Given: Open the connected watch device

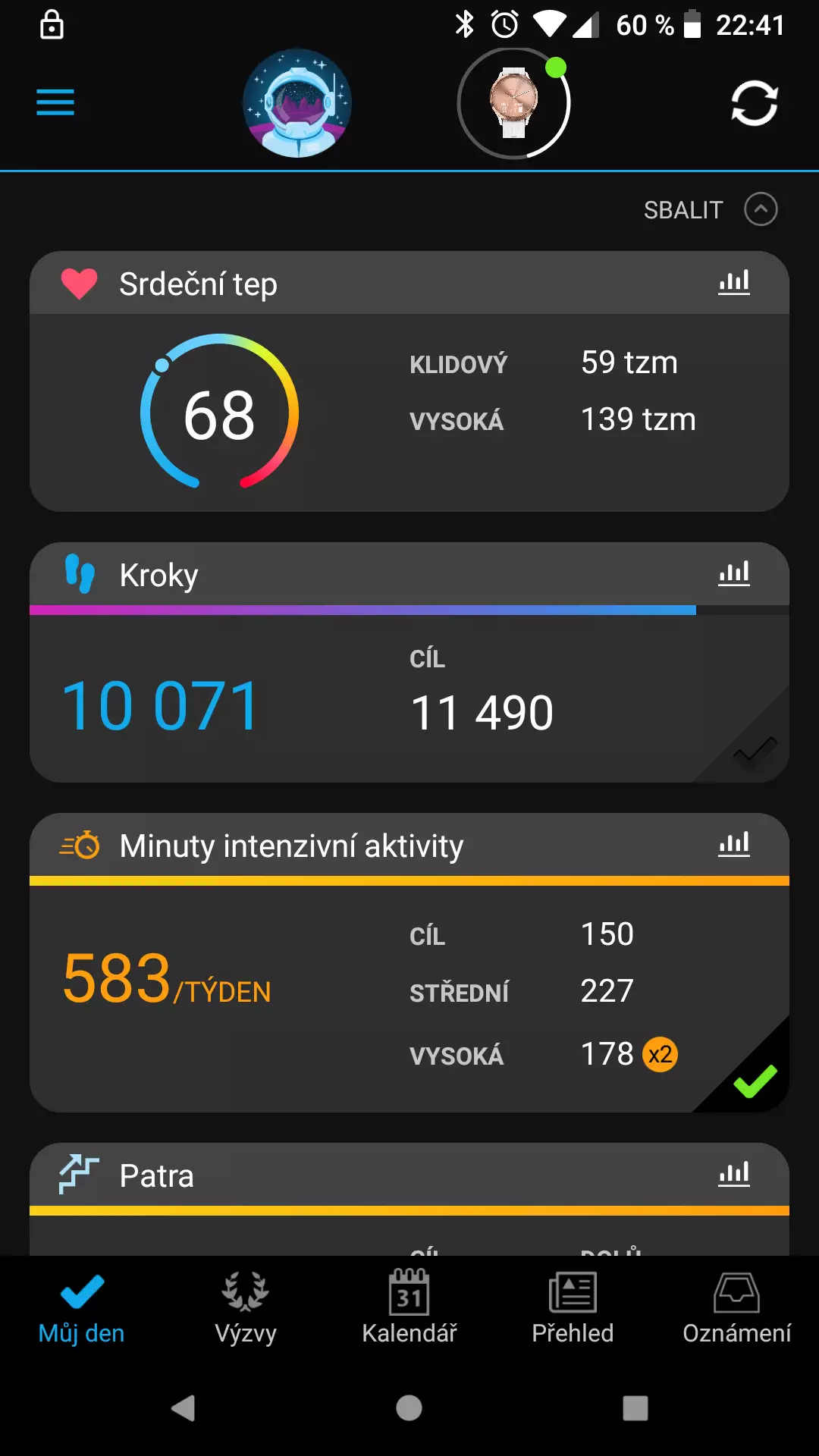Looking at the screenshot, I should [514, 103].
